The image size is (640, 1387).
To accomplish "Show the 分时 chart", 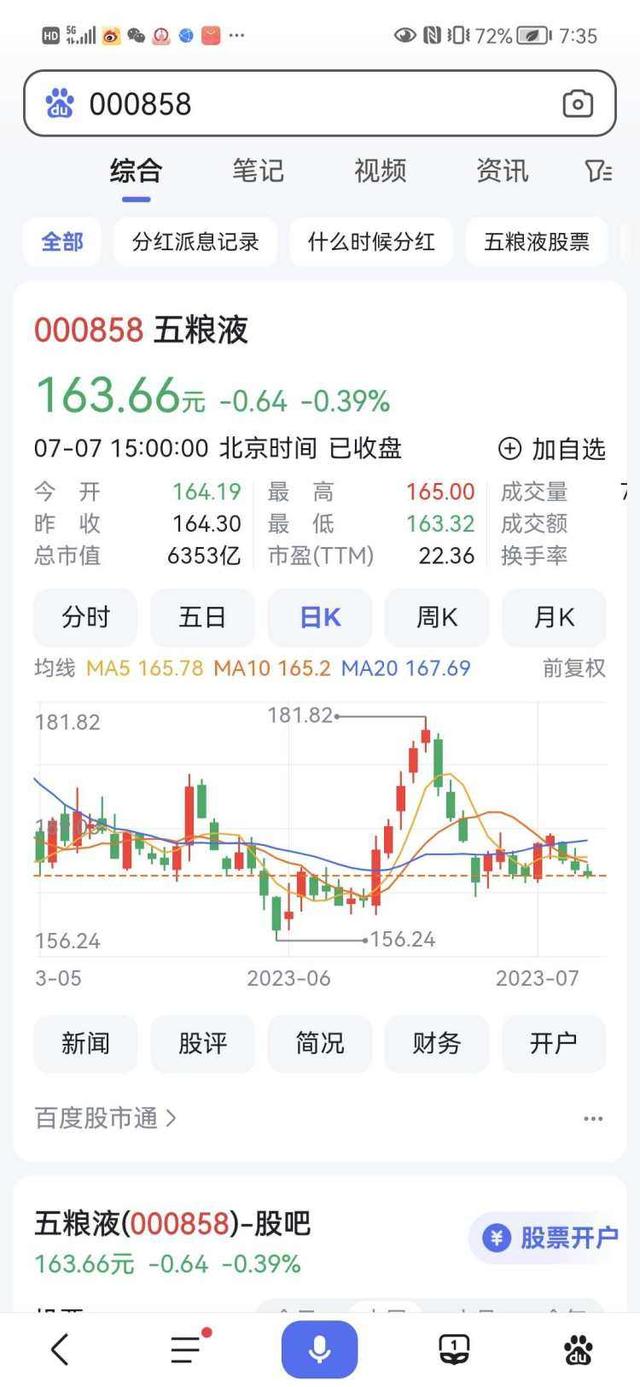I will click(x=86, y=617).
